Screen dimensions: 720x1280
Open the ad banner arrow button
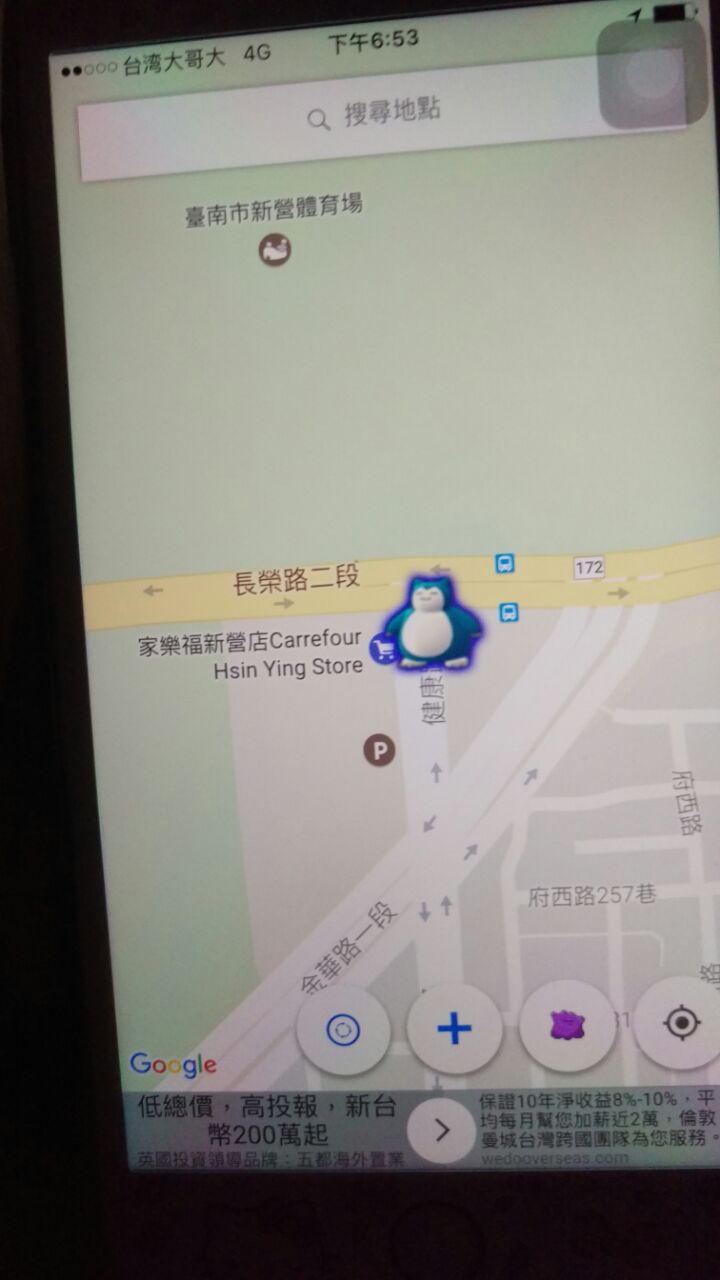tap(442, 1131)
